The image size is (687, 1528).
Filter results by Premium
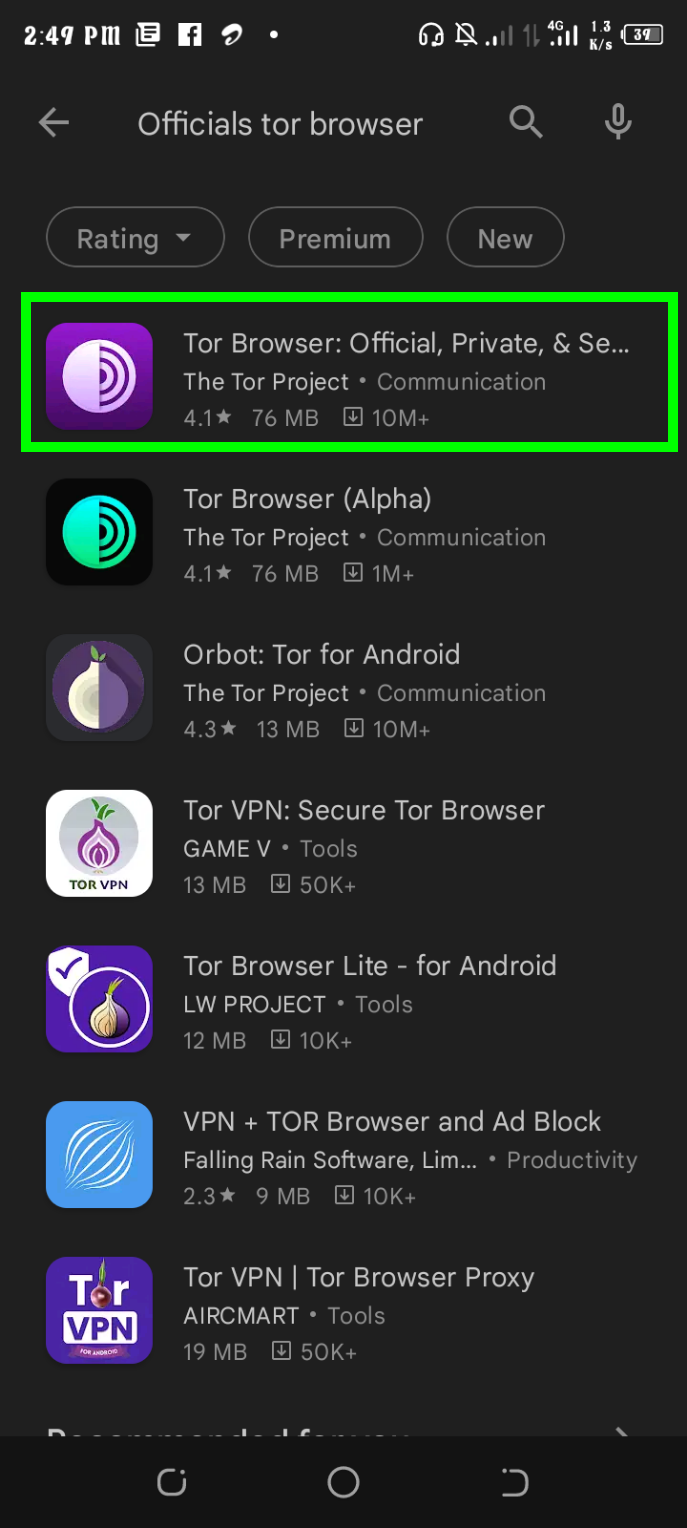click(x=335, y=238)
